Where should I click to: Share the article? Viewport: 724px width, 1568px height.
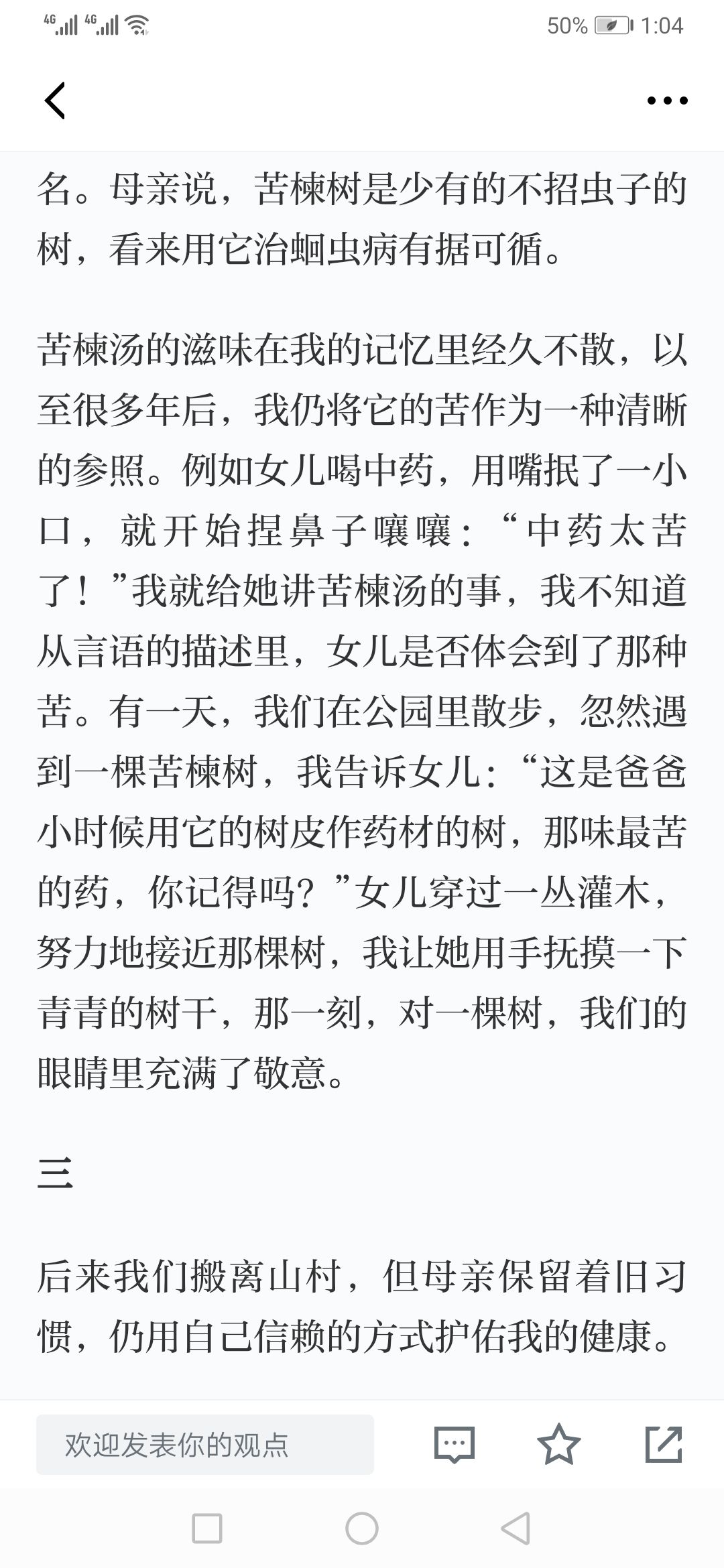[x=664, y=1444]
